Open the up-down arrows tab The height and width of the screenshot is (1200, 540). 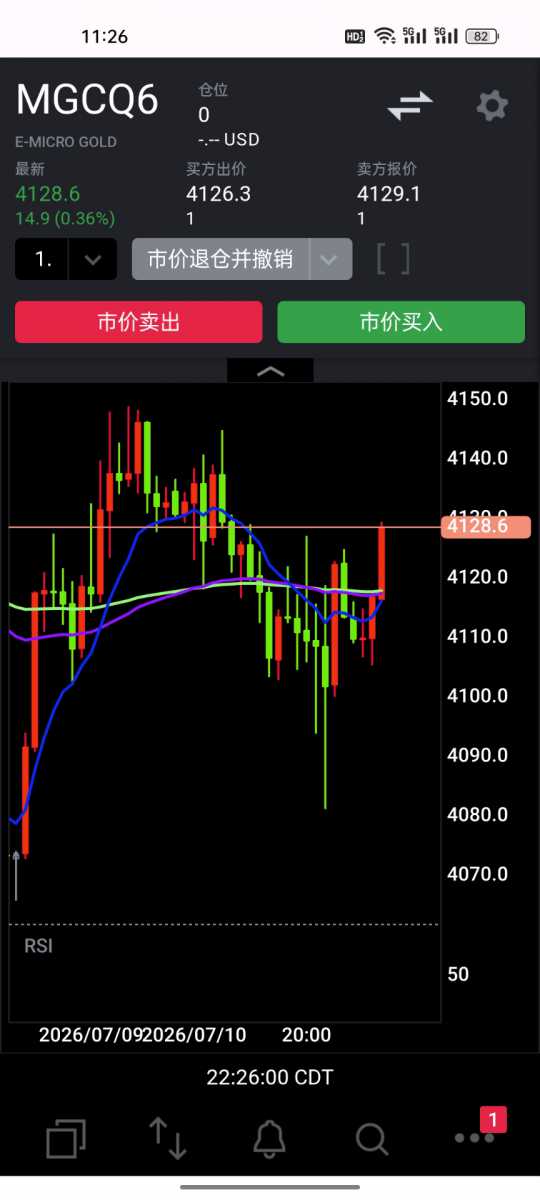(168, 1138)
